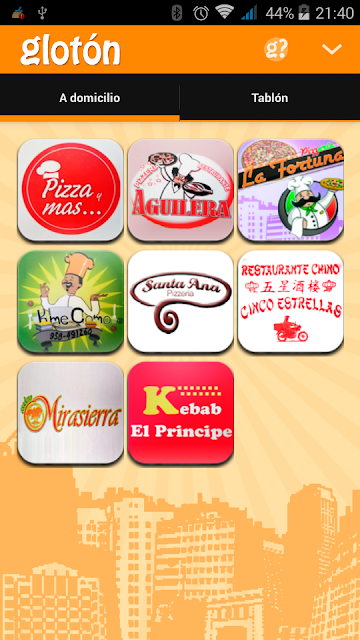Choose Pizzeria La Fortuna

click(291, 190)
